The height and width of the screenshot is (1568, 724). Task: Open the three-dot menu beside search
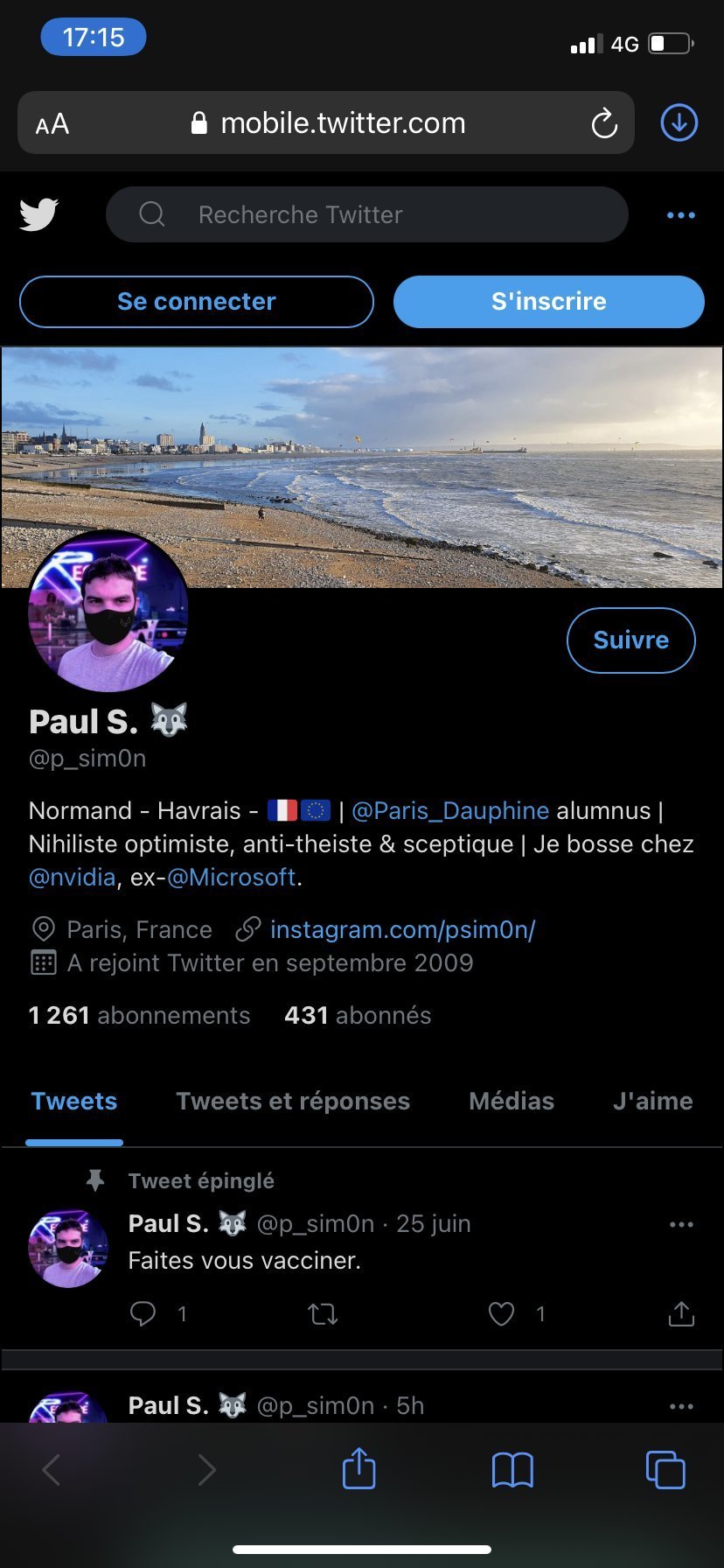pyautogui.click(x=680, y=215)
